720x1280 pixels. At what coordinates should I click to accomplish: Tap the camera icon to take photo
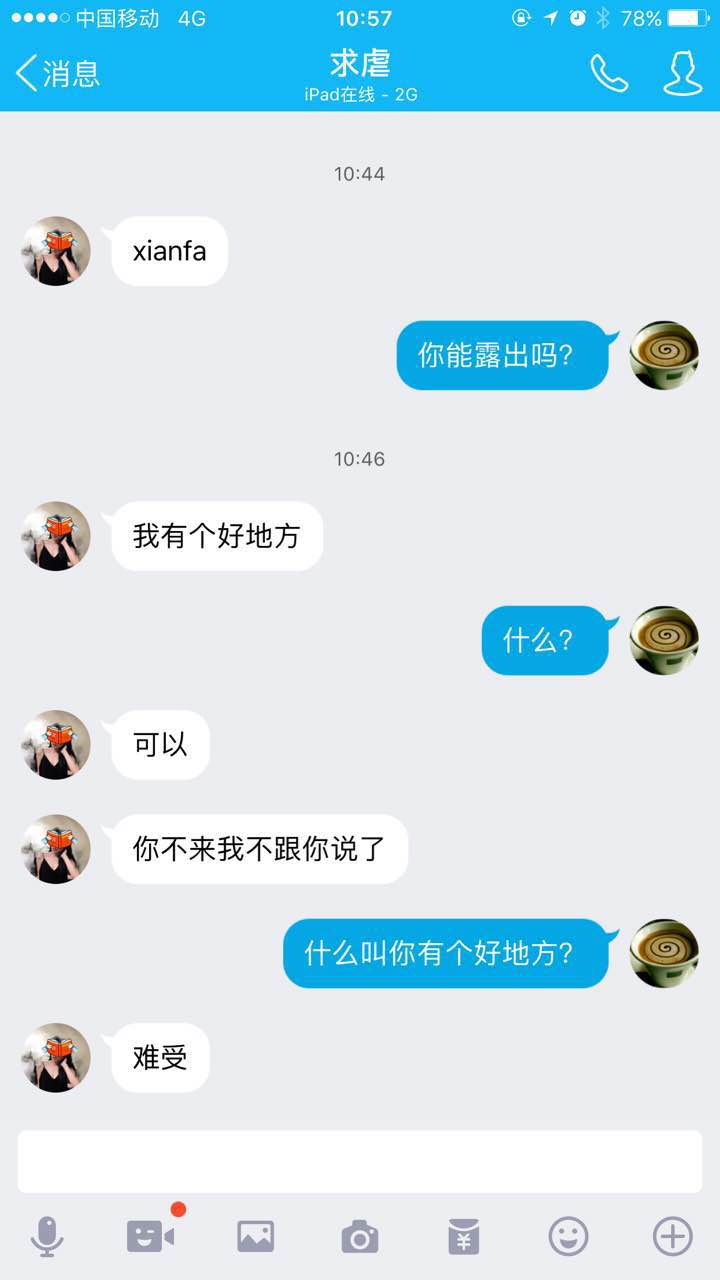point(360,1237)
